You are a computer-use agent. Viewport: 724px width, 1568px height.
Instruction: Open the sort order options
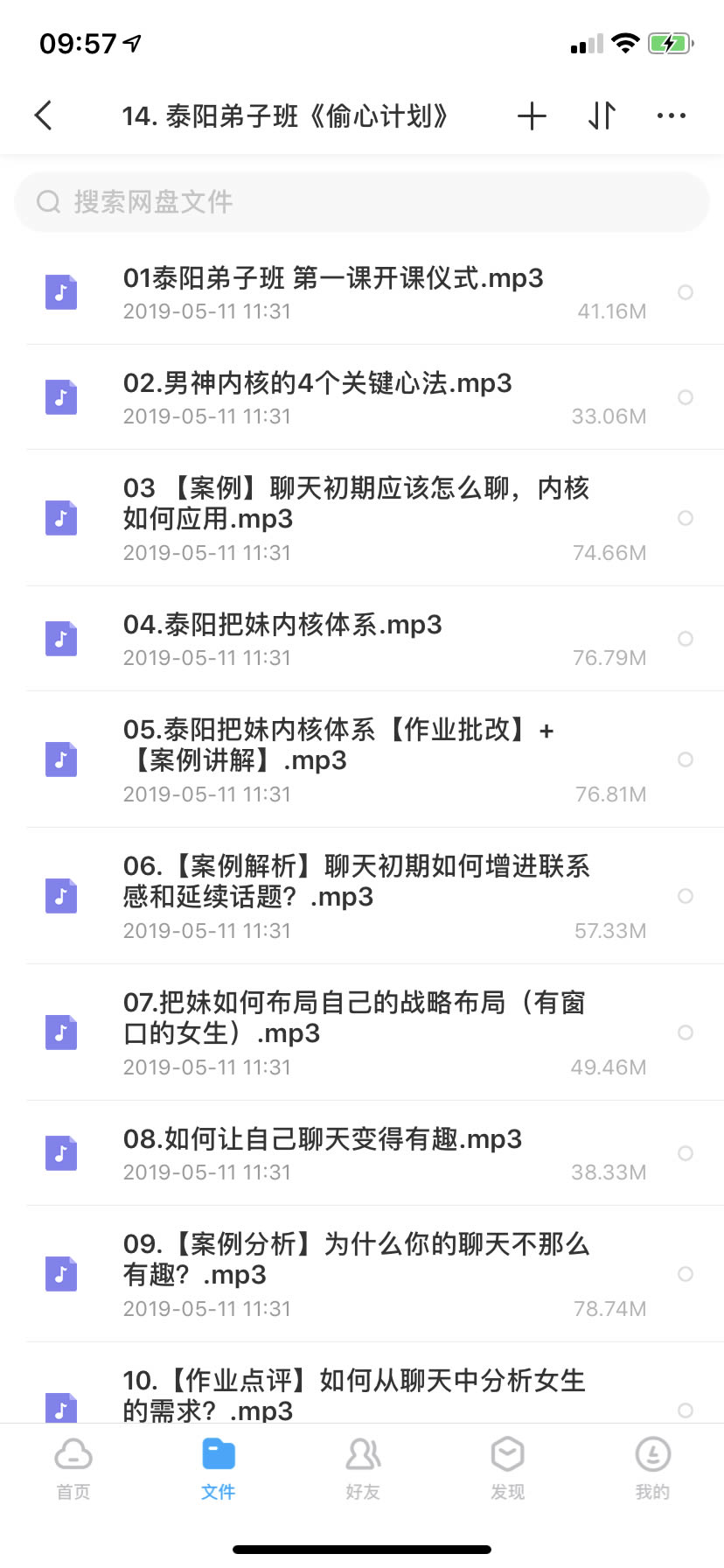(x=602, y=115)
